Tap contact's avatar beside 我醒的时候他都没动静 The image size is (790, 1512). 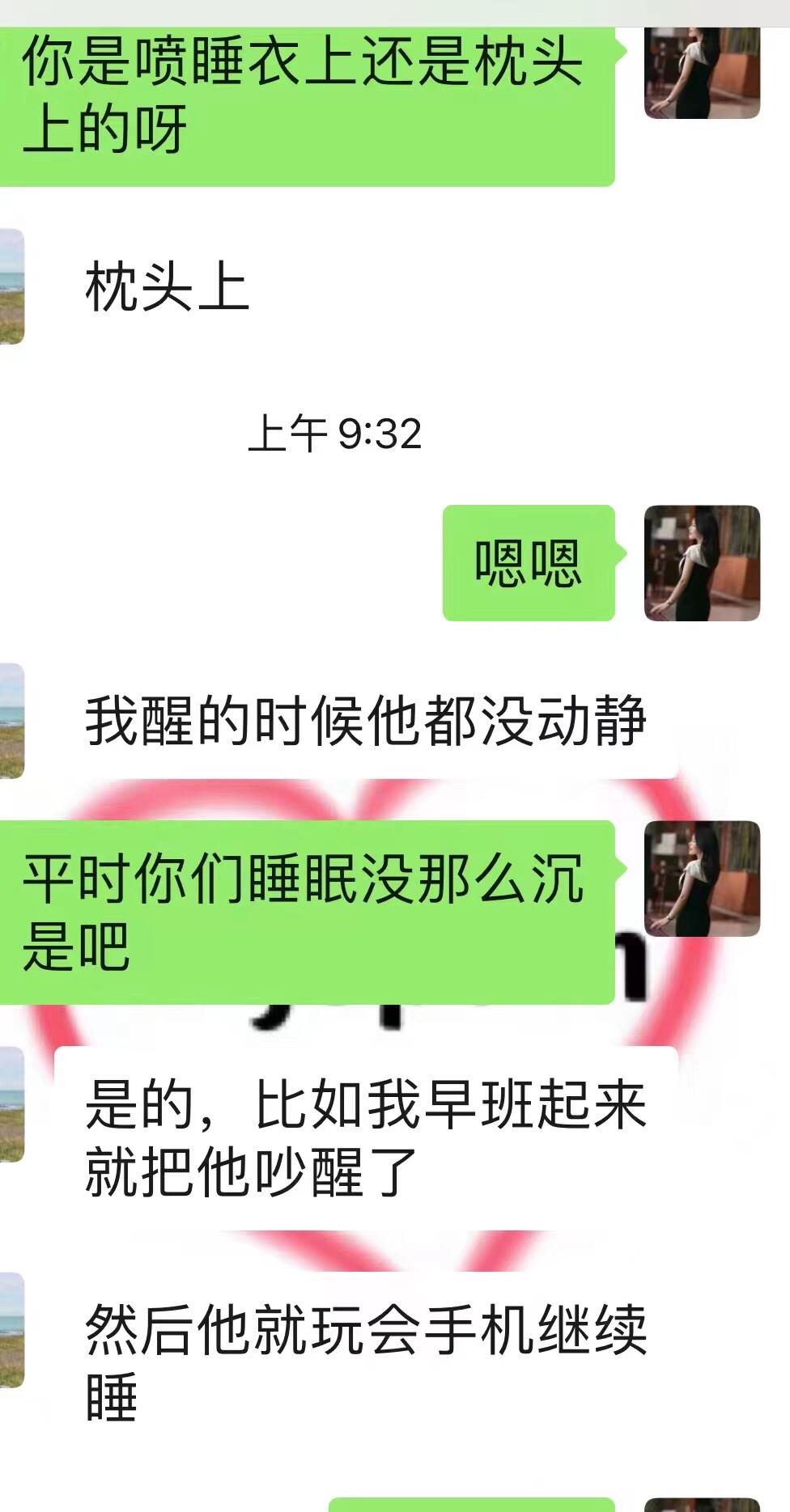11,721
